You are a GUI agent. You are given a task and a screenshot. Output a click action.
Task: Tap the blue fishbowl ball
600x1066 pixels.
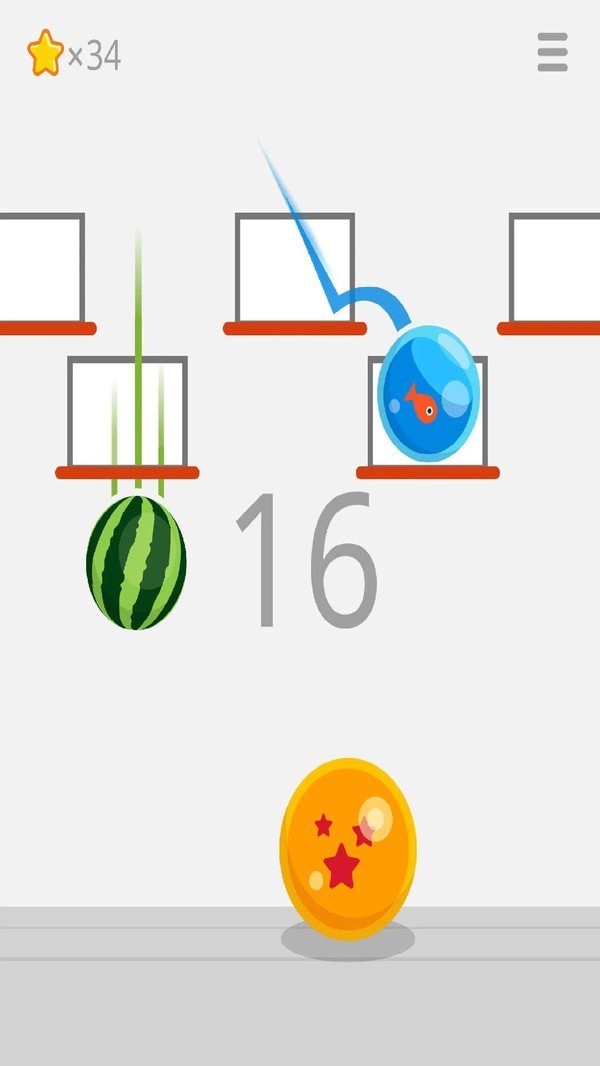point(428,393)
